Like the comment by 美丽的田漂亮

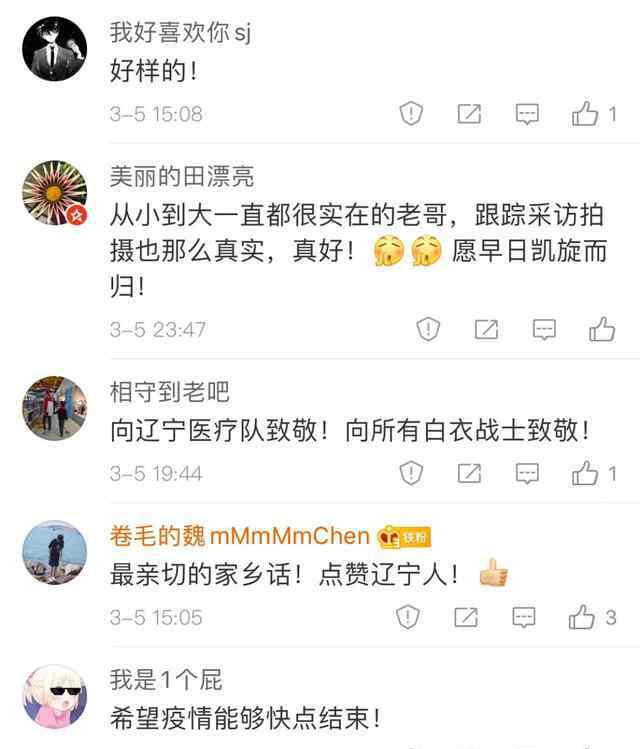pos(602,329)
